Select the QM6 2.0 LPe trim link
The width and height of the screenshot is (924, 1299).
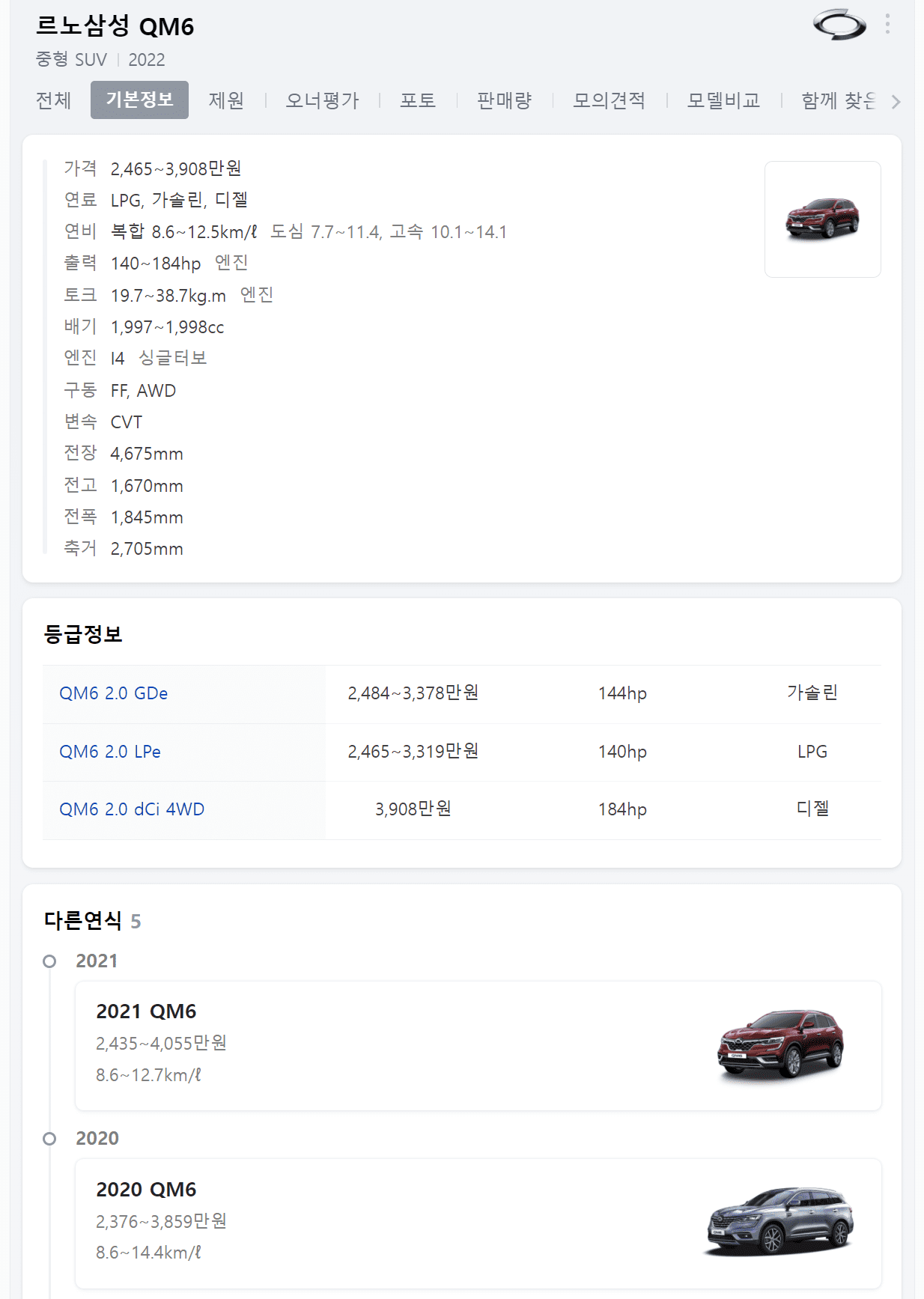point(109,752)
